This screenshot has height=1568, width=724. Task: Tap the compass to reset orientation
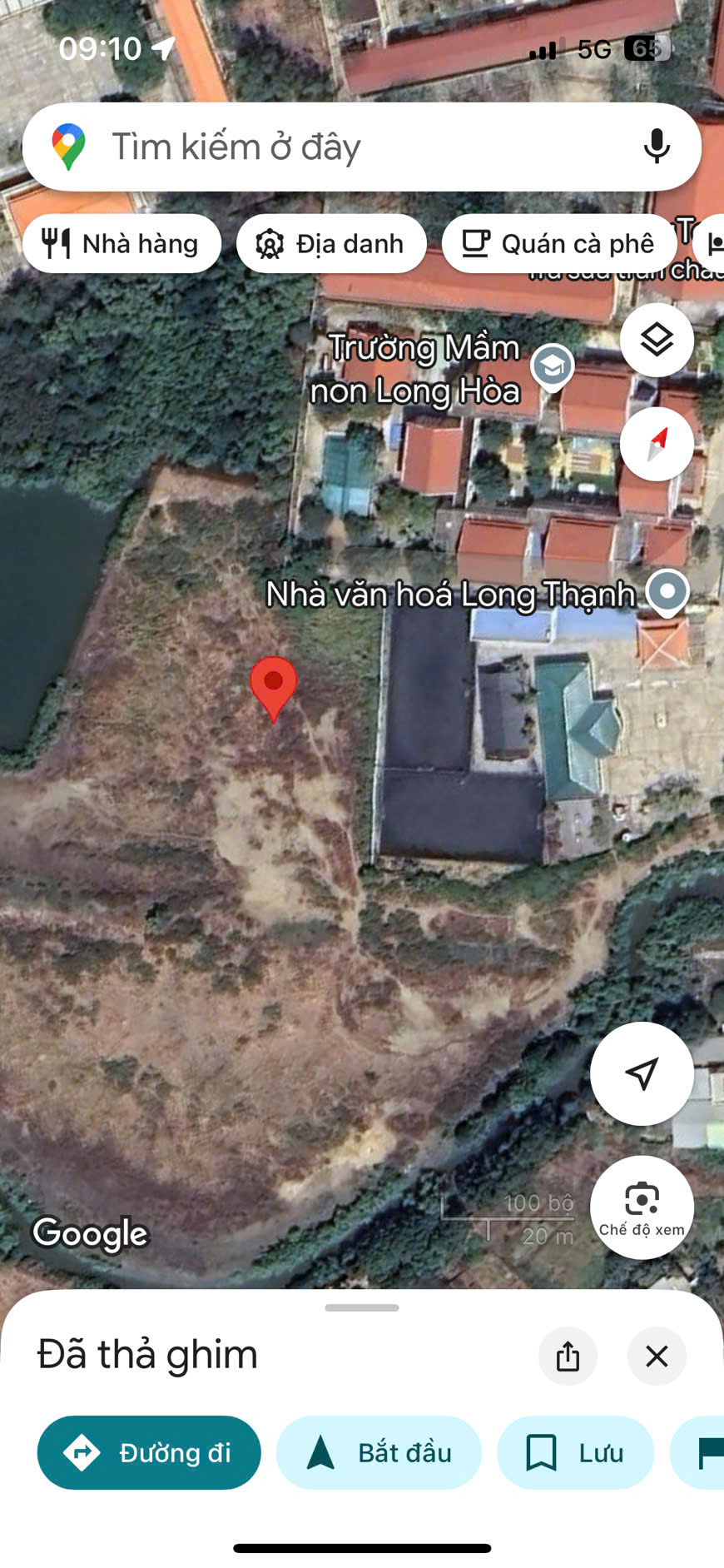[x=657, y=444]
